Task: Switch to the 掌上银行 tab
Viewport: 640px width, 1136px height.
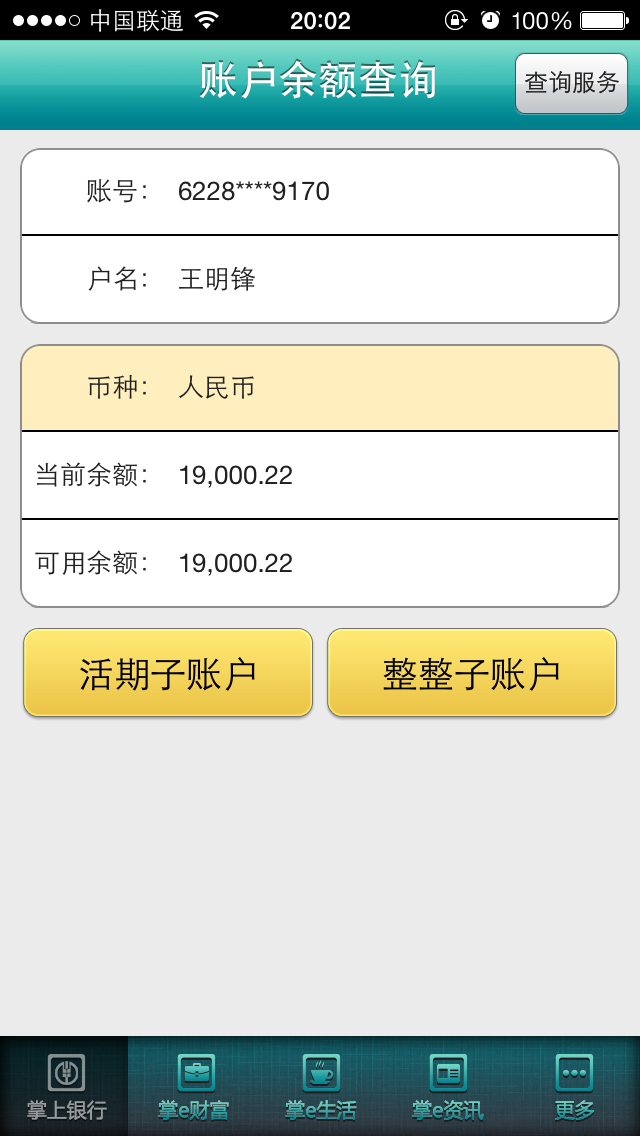Action: tap(66, 1086)
